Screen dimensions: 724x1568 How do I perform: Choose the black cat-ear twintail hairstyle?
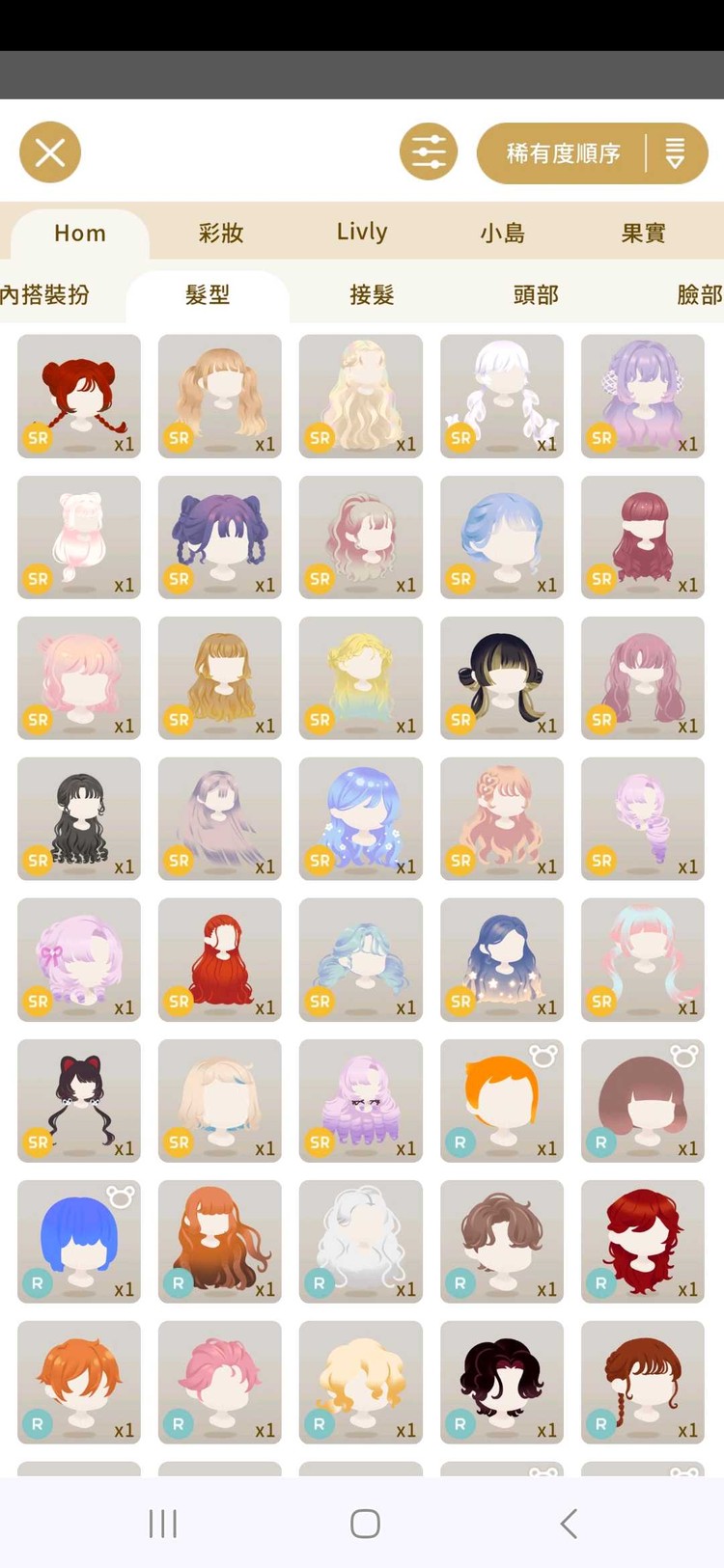pos(79,1100)
